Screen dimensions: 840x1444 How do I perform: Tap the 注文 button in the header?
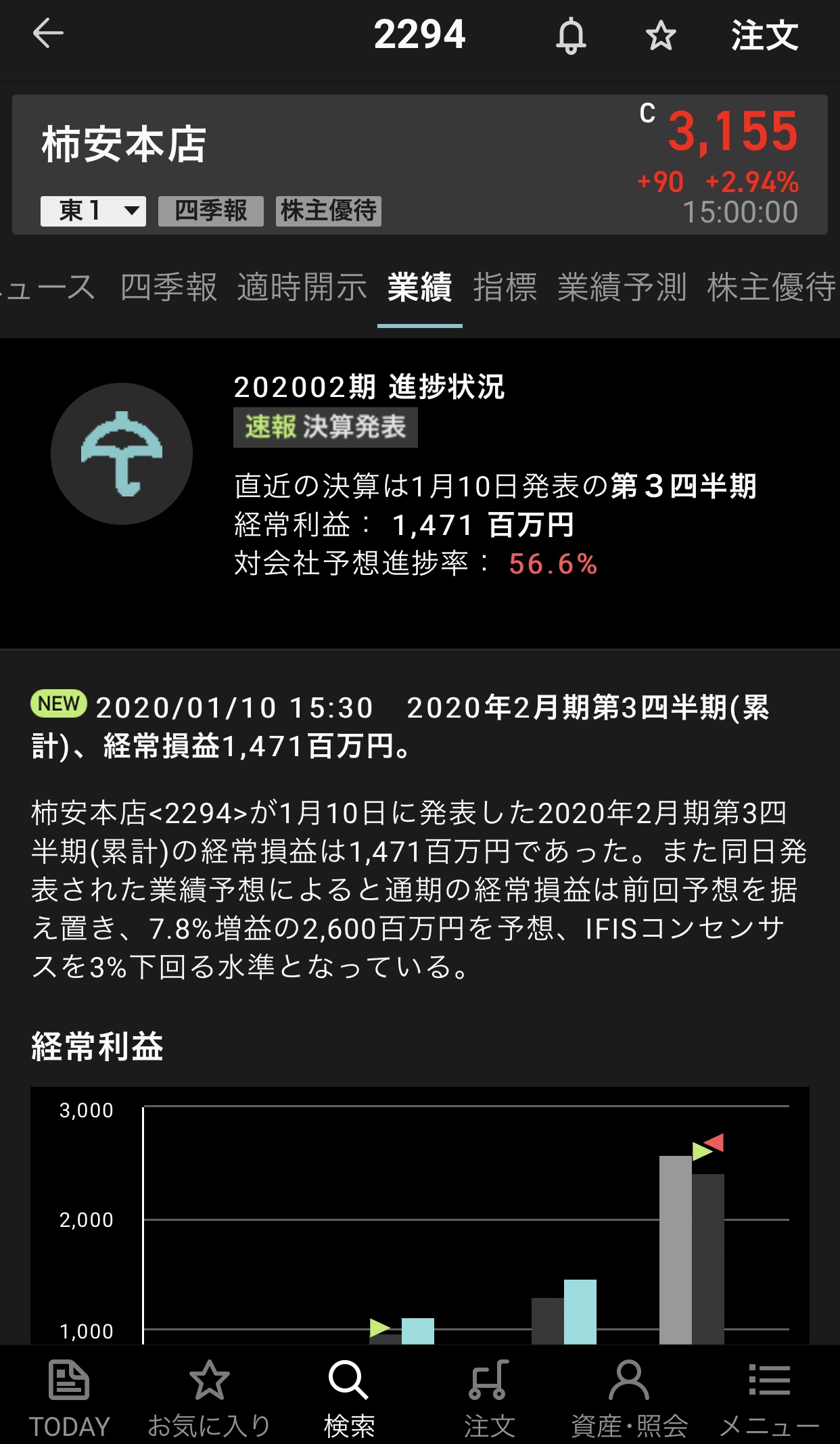[x=764, y=35]
